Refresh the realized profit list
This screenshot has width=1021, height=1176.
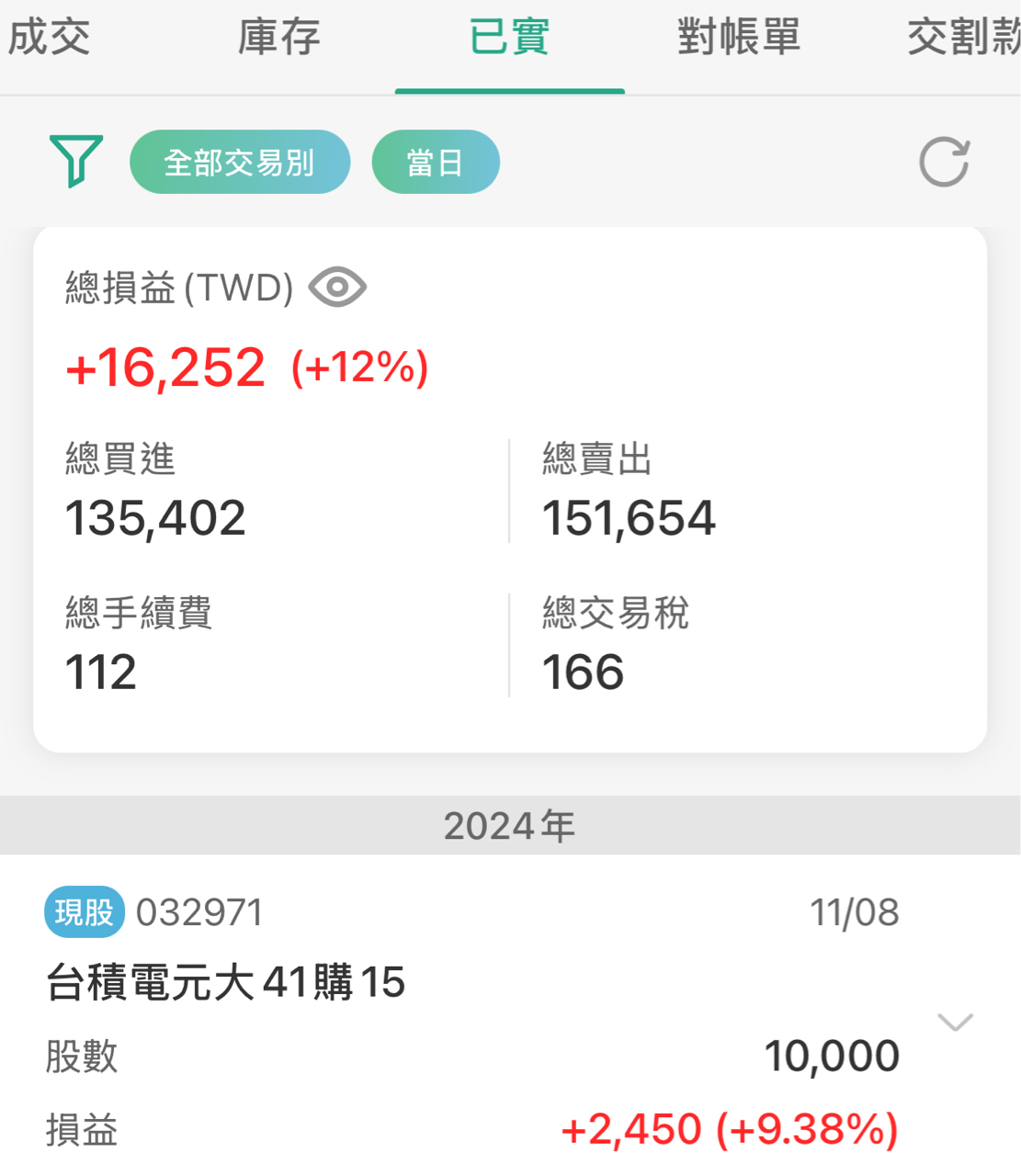[944, 163]
